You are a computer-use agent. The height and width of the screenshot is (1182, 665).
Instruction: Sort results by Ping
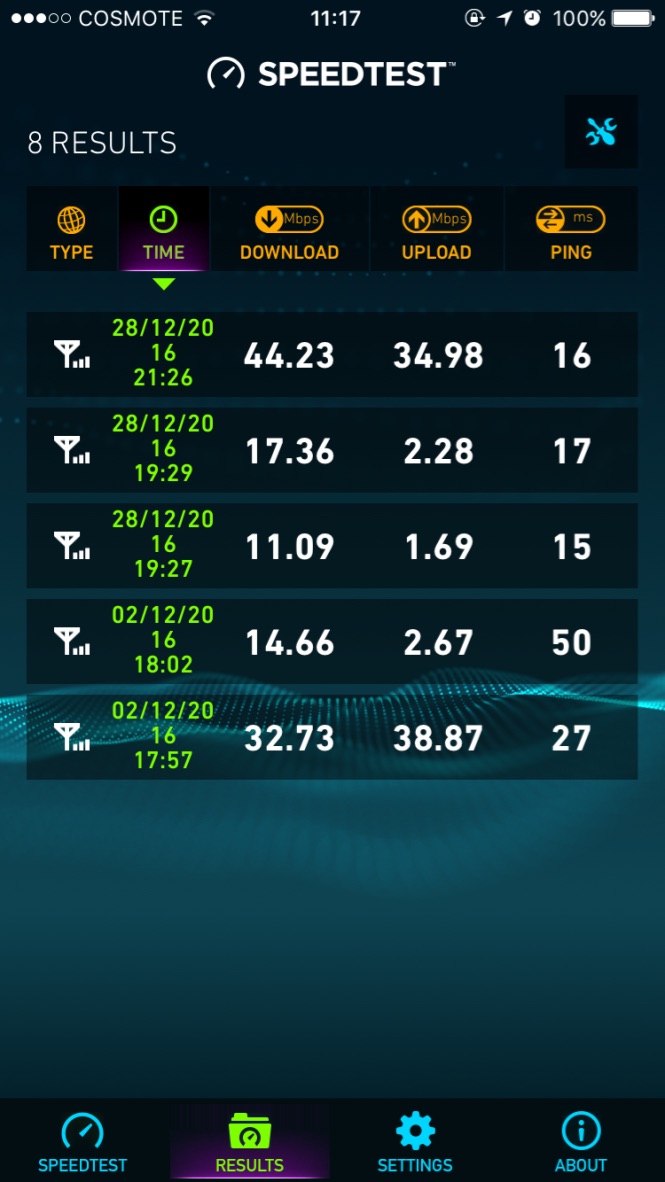click(x=571, y=229)
